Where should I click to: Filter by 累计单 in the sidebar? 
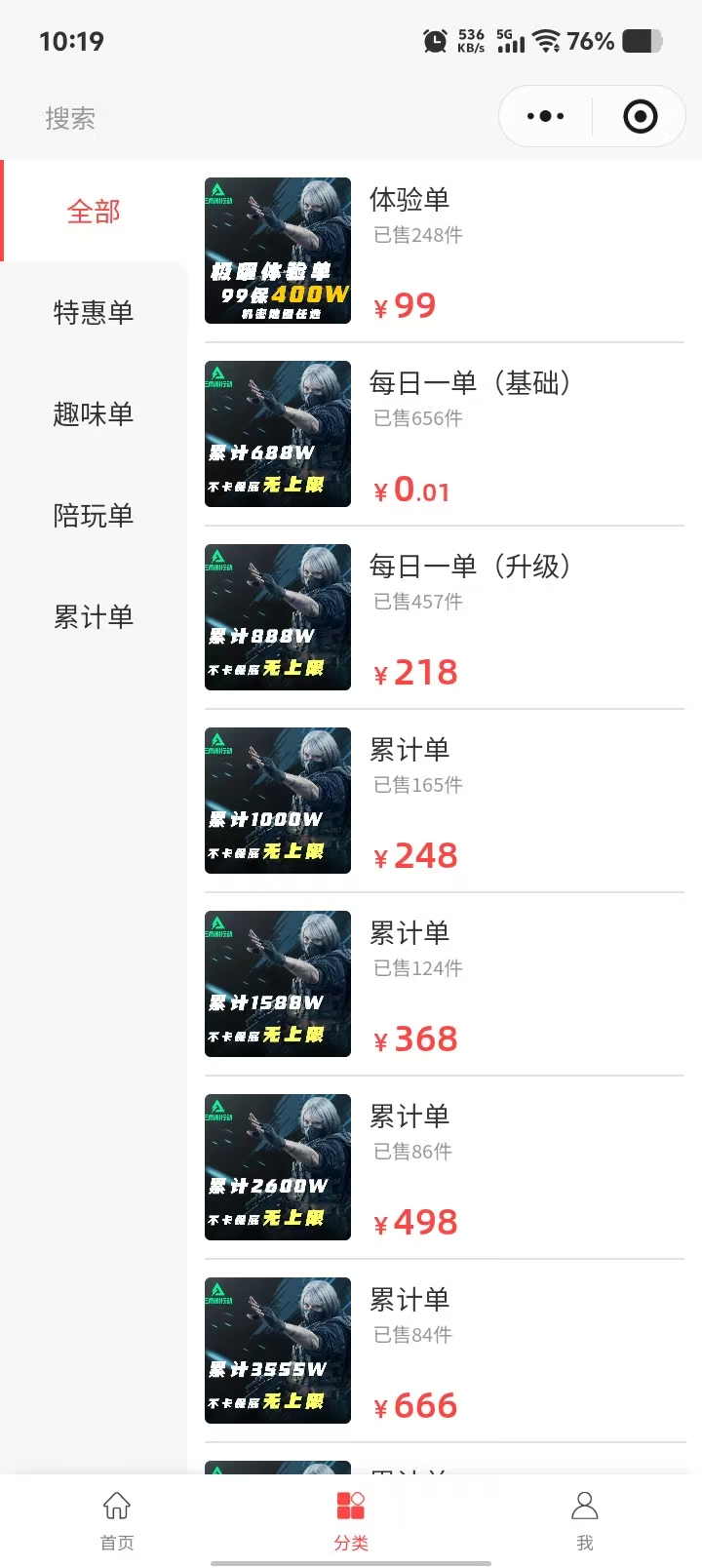(94, 617)
